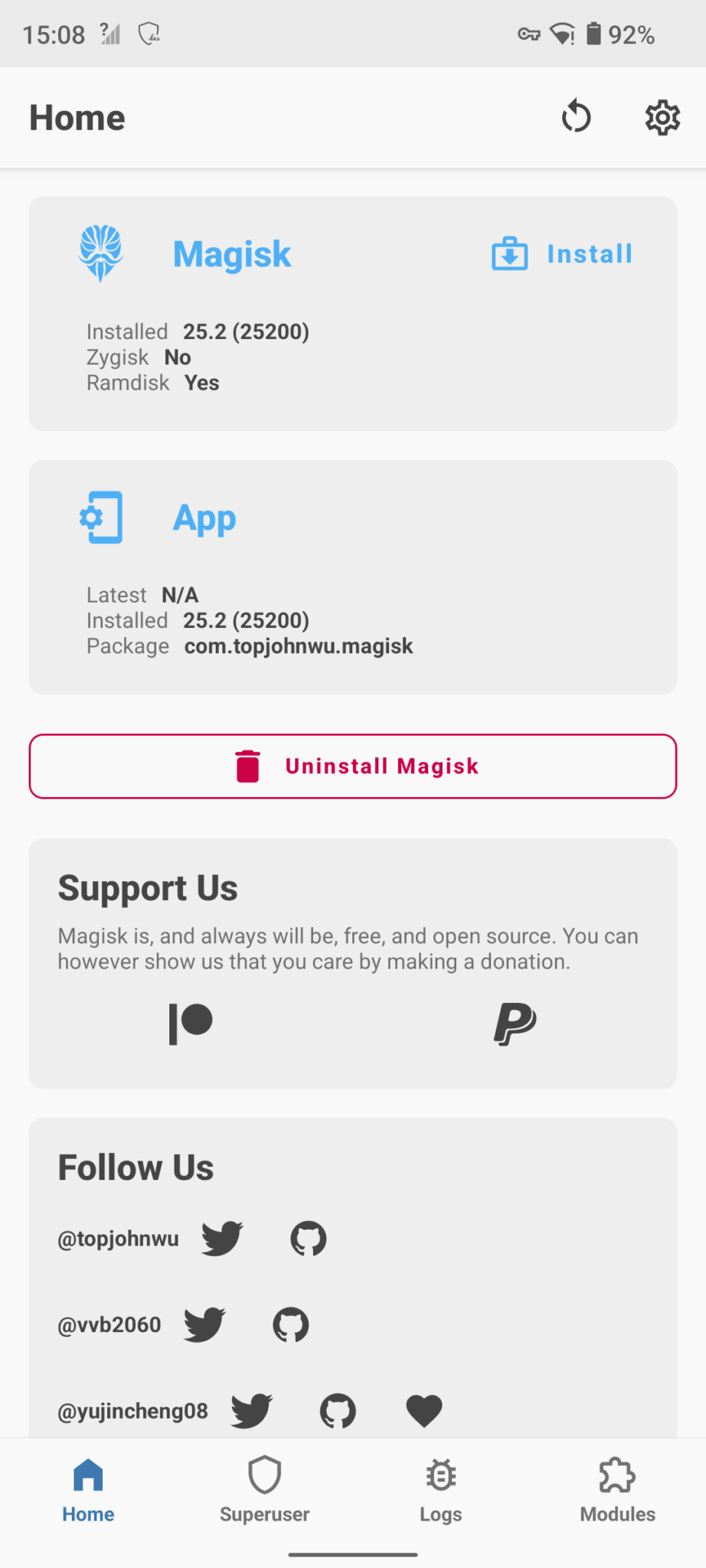Open @topjohnwu's Twitter profile
706x1568 pixels.
click(x=222, y=1238)
